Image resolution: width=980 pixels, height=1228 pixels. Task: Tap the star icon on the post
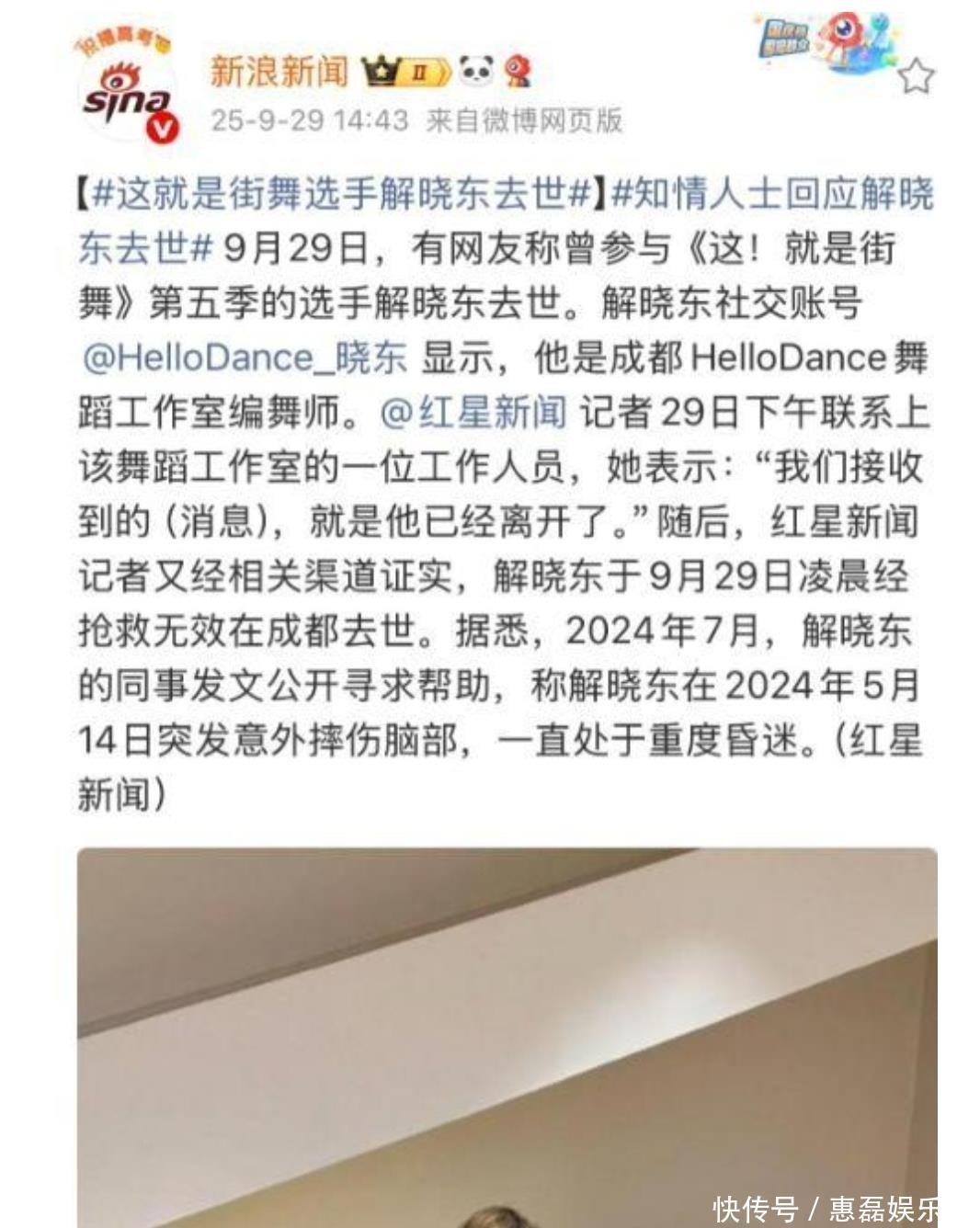click(914, 76)
